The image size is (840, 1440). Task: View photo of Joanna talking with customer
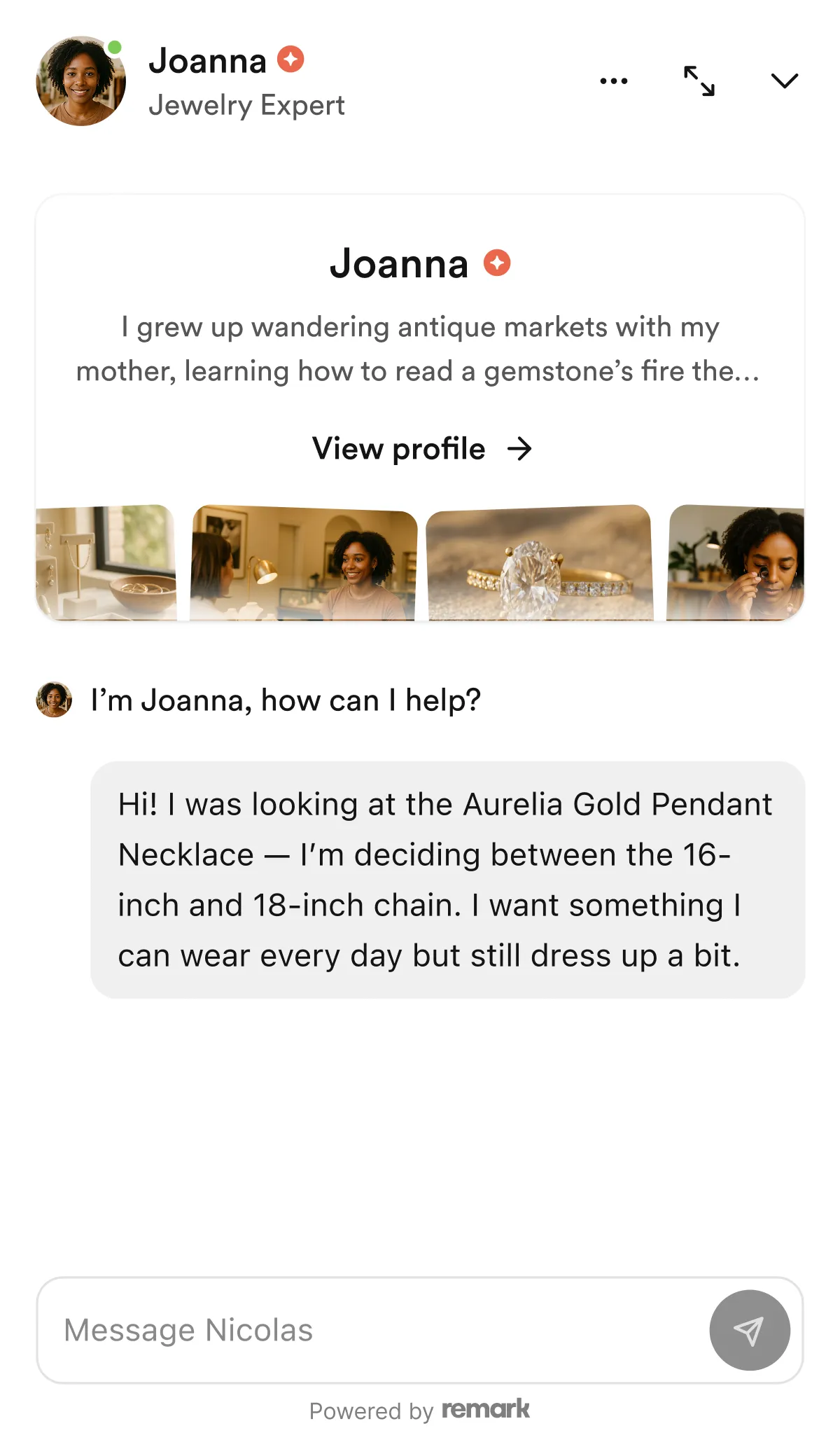[x=304, y=563]
